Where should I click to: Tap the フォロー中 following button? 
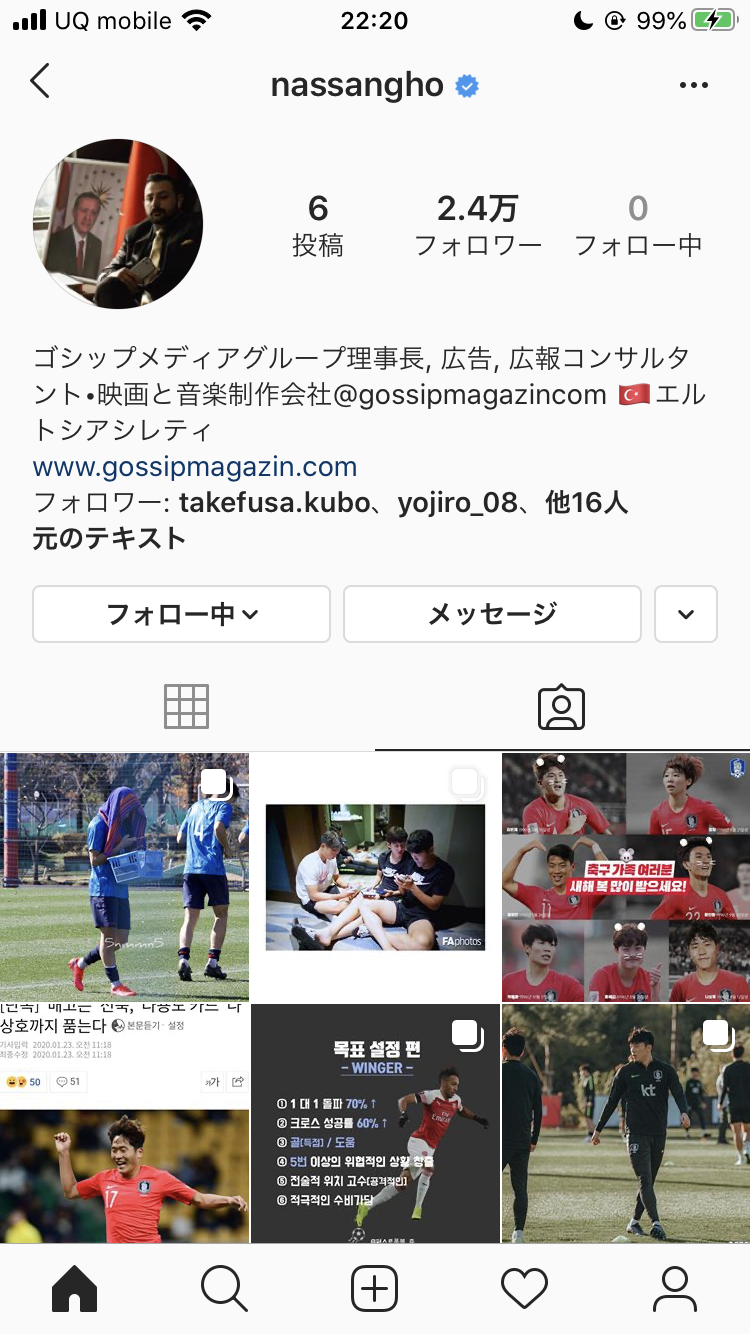[x=182, y=614]
